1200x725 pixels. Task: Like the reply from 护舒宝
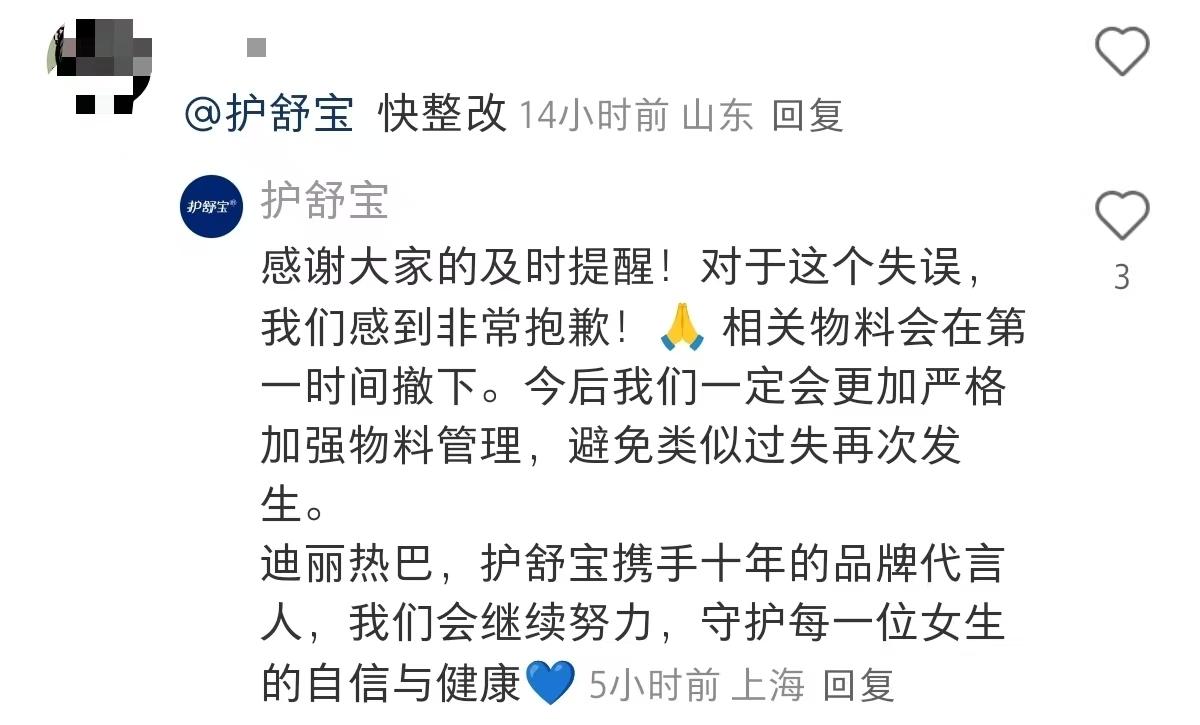tap(1122, 215)
